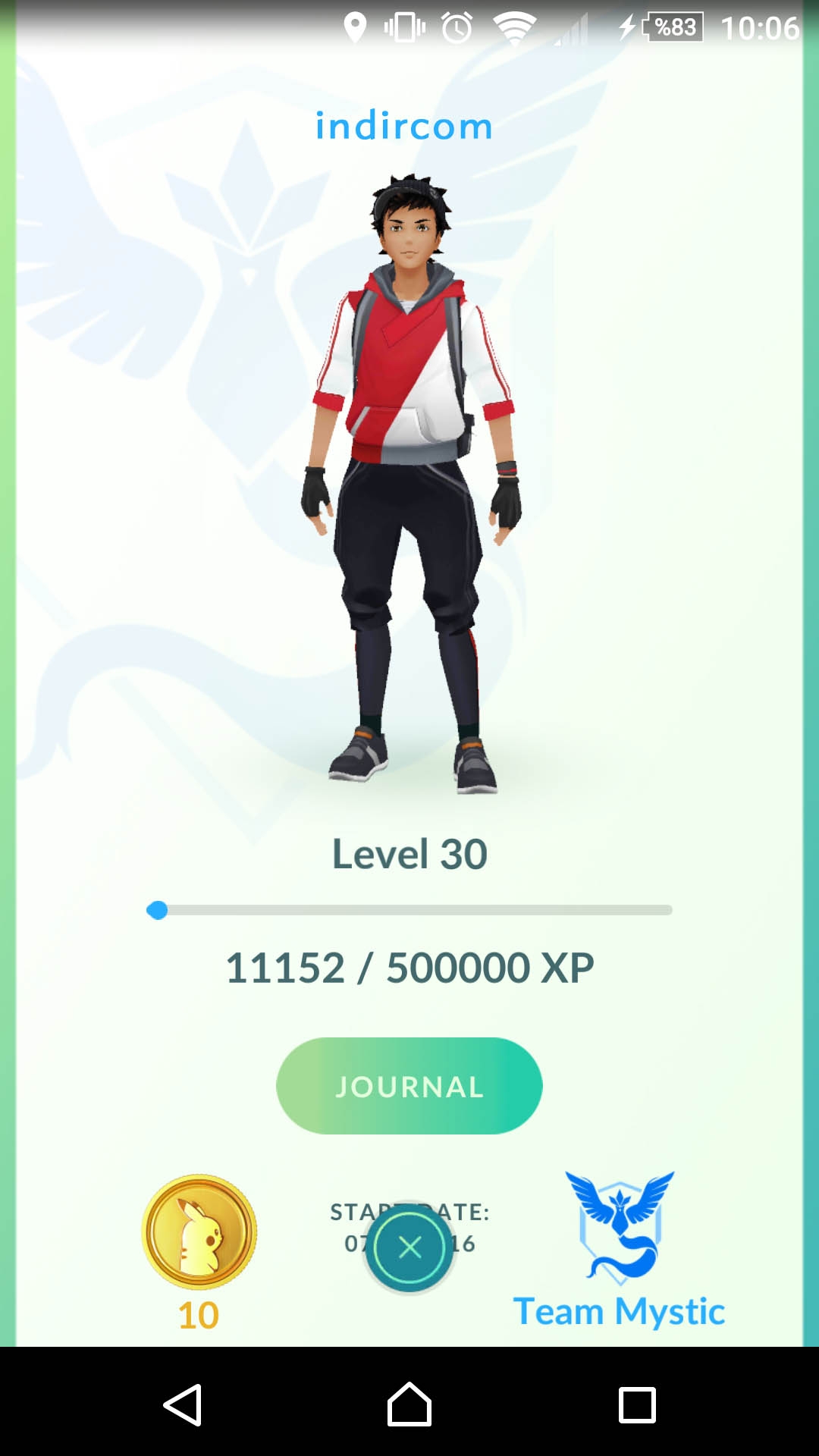Tap the golden Pokécoin balance icon

[200, 1228]
